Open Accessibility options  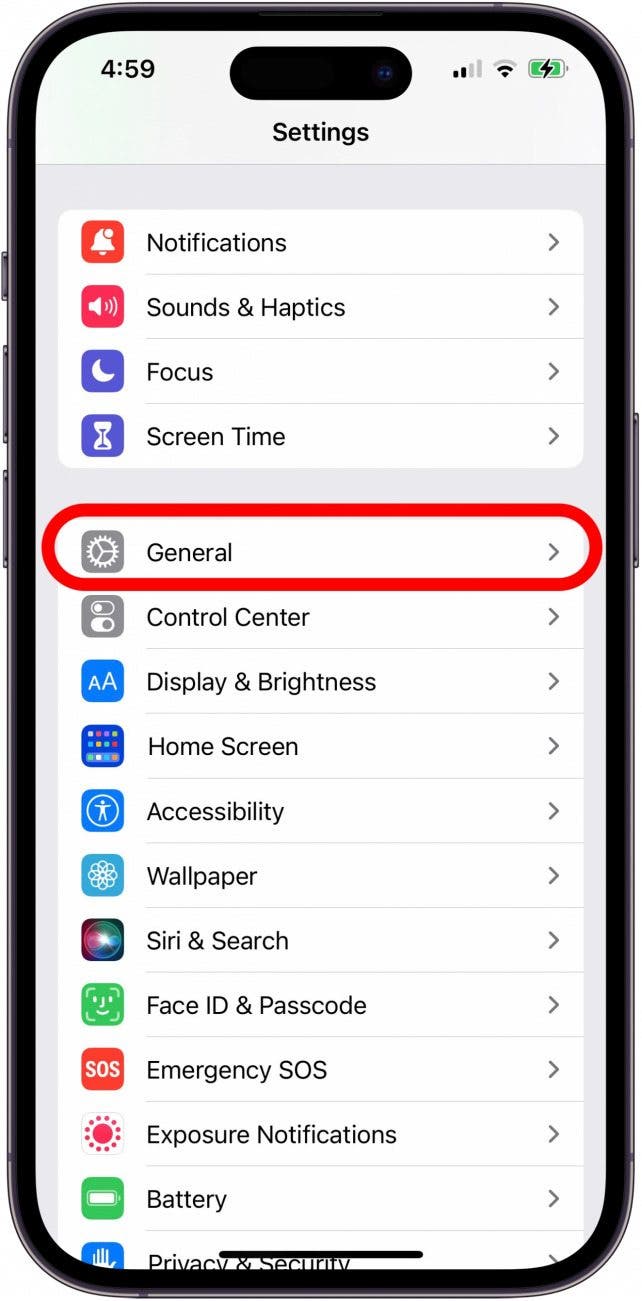click(x=320, y=811)
